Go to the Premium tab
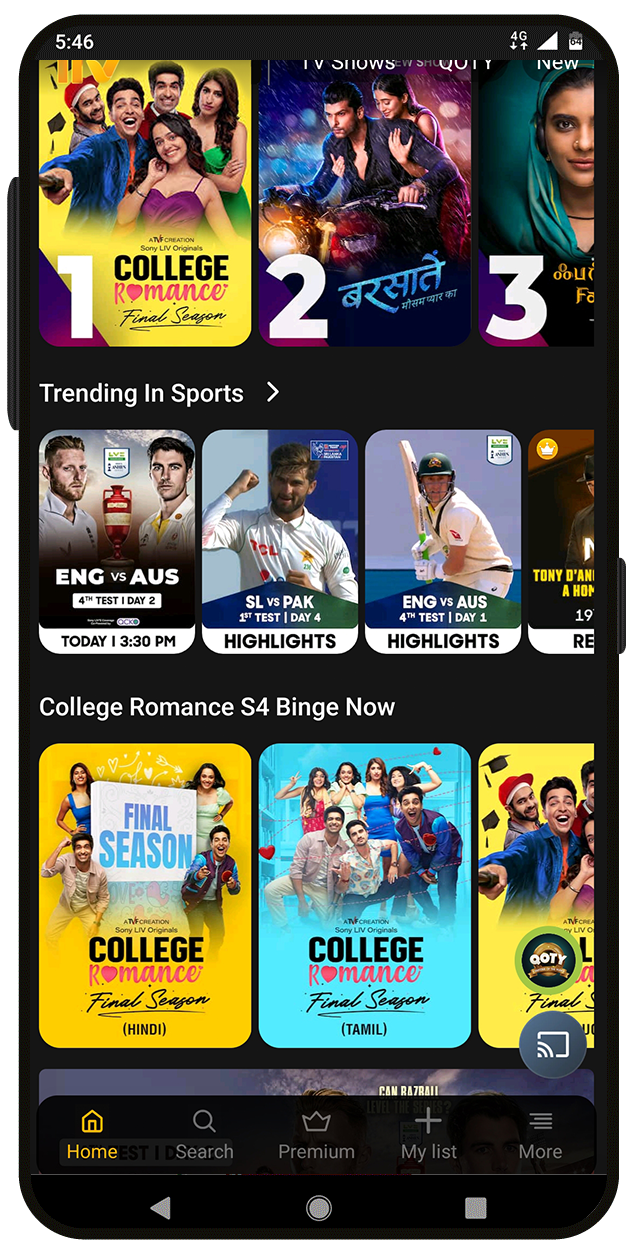The width and height of the screenshot is (633, 1253). click(x=316, y=1135)
